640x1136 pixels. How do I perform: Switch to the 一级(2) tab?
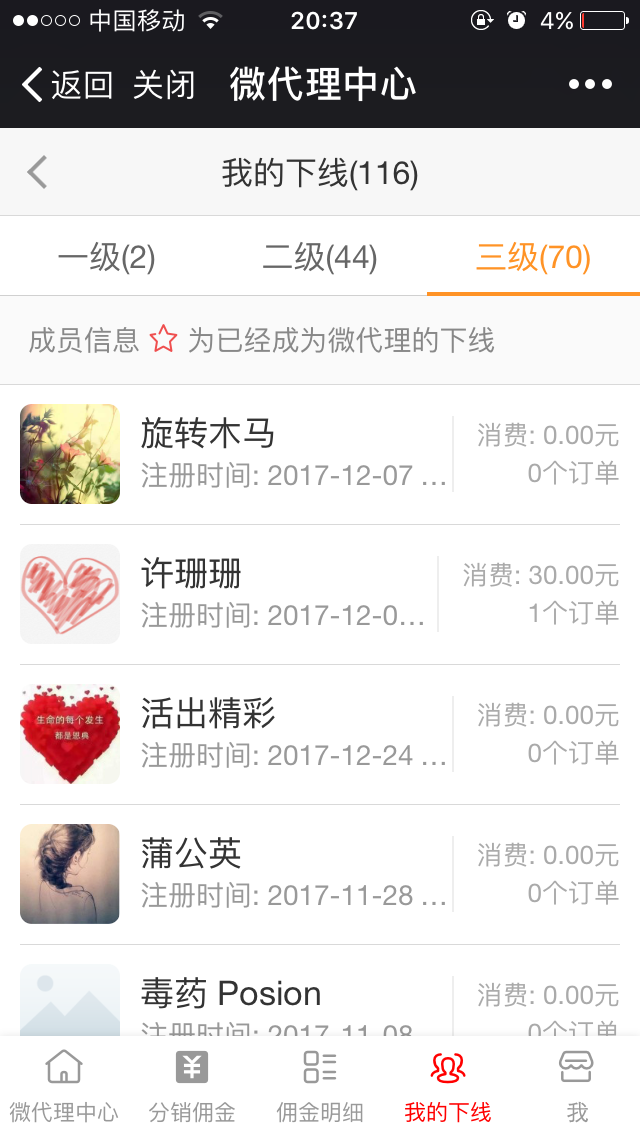click(x=107, y=258)
